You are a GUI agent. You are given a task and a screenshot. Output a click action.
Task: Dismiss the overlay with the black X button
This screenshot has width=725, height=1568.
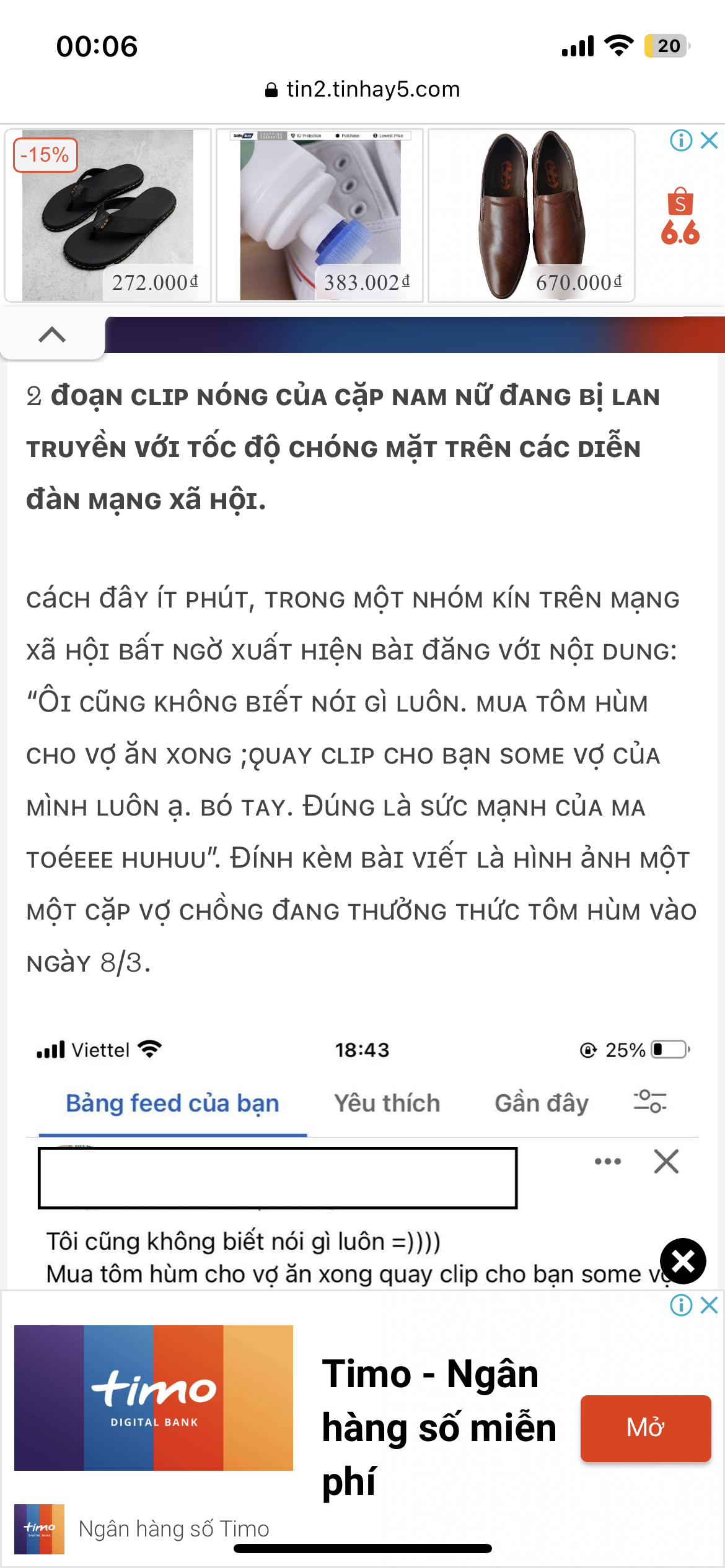683,1261
